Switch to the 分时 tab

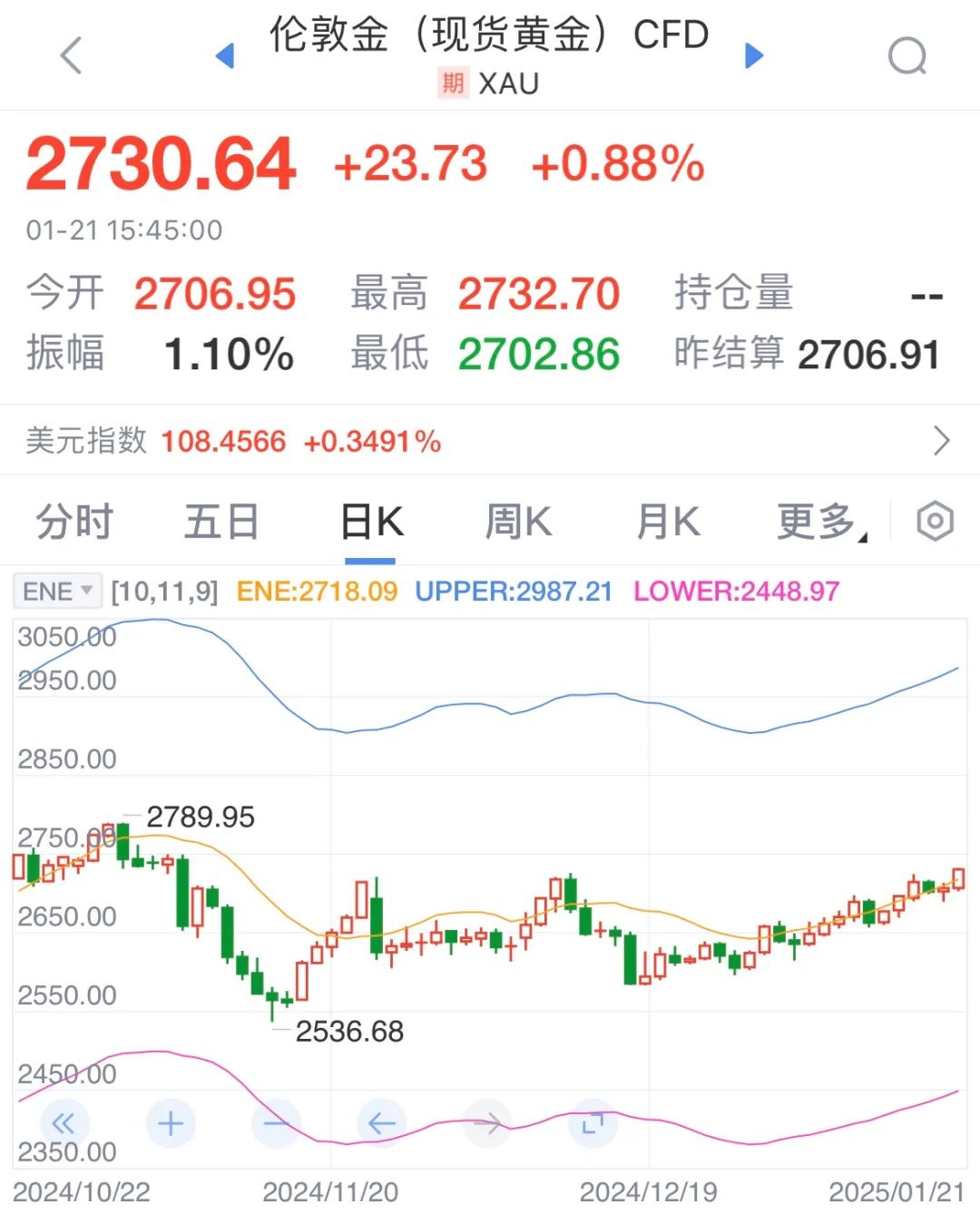click(74, 523)
